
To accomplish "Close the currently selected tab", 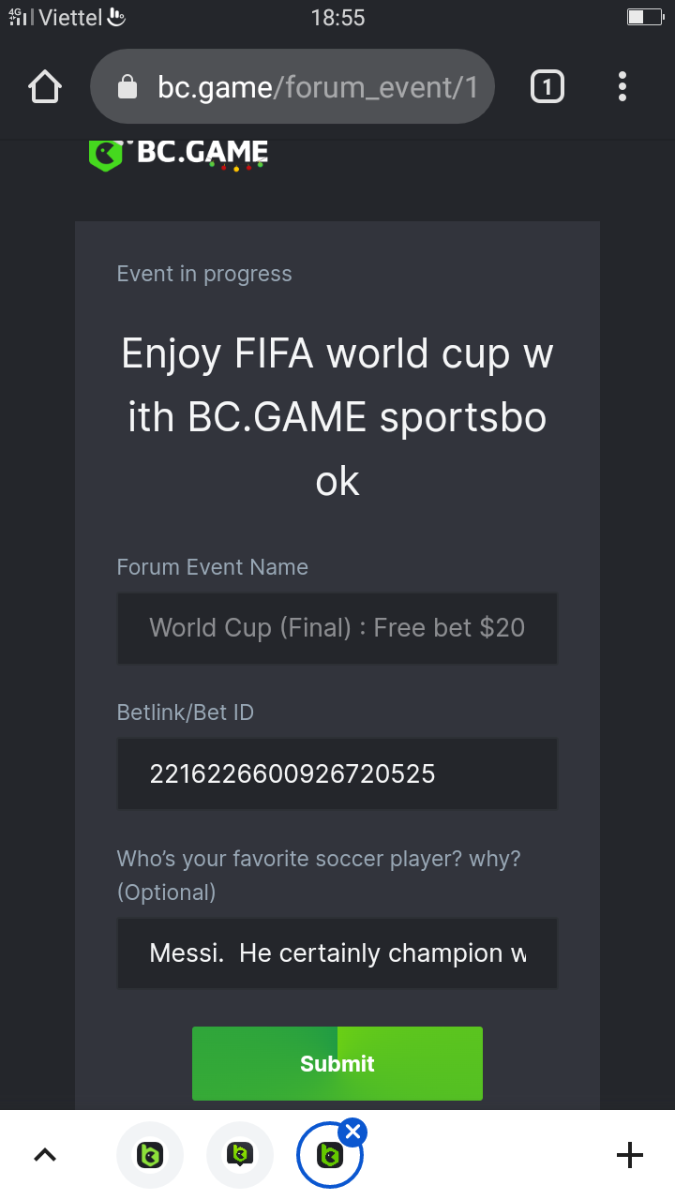I will pos(353,1132).
